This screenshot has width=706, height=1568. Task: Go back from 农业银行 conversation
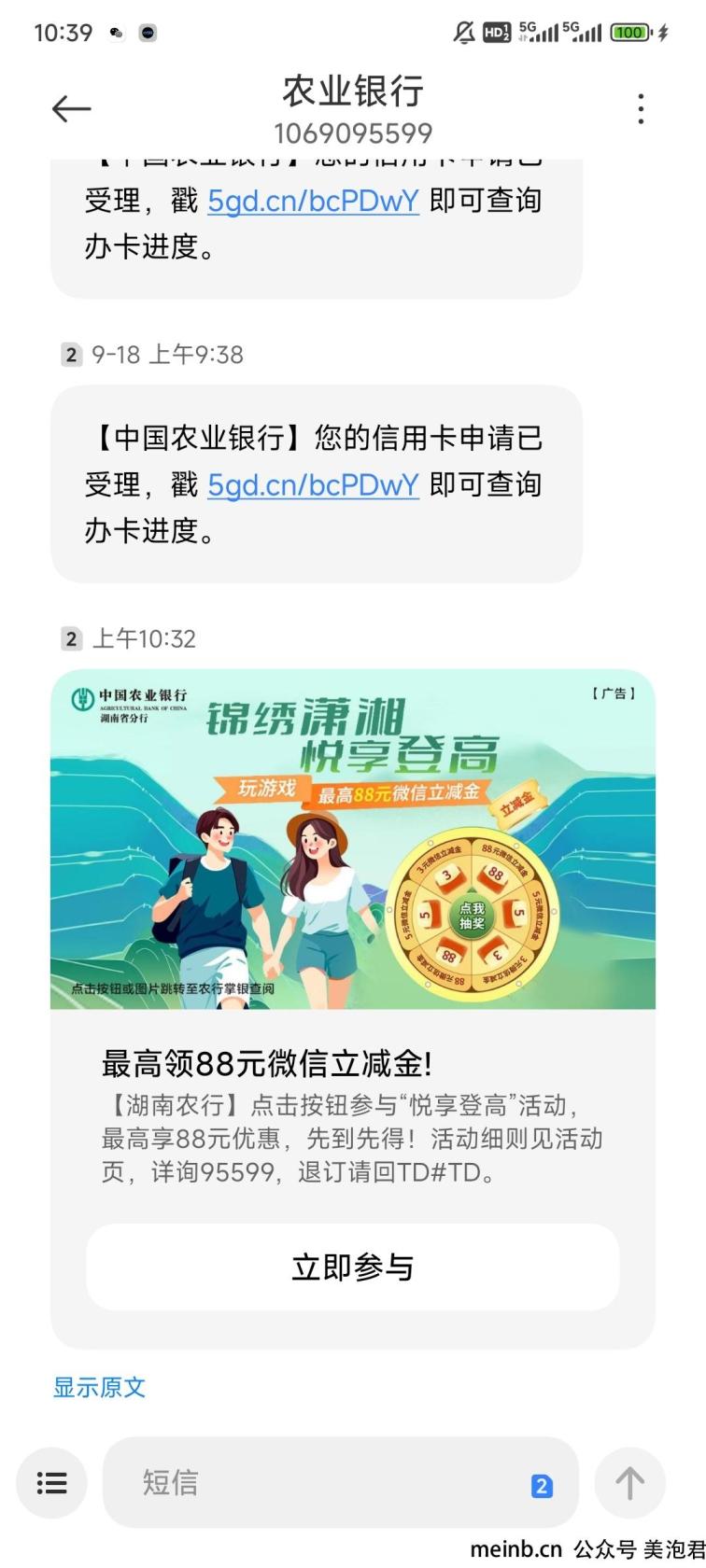coord(71,109)
